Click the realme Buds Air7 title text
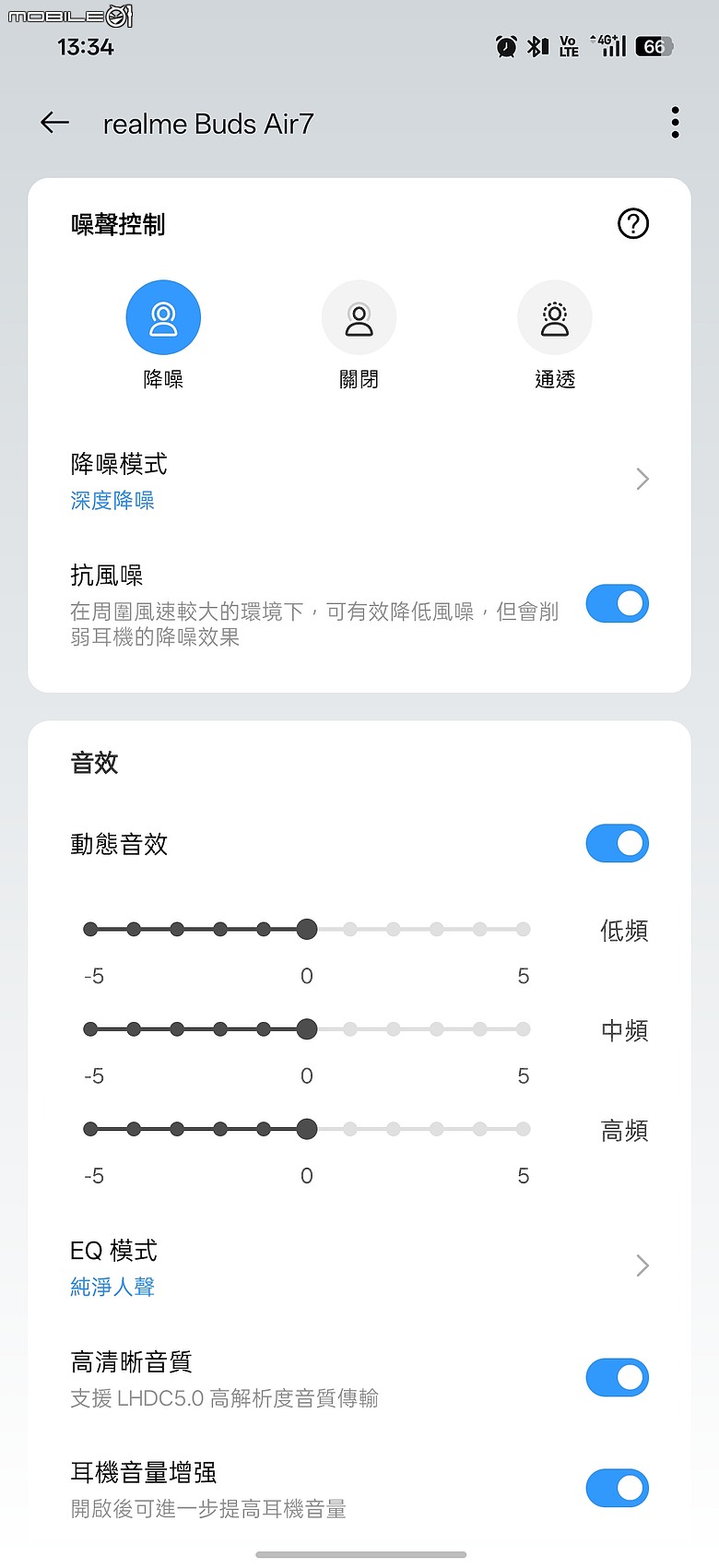The height and width of the screenshot is (1568, 719). tap(207, 123)
